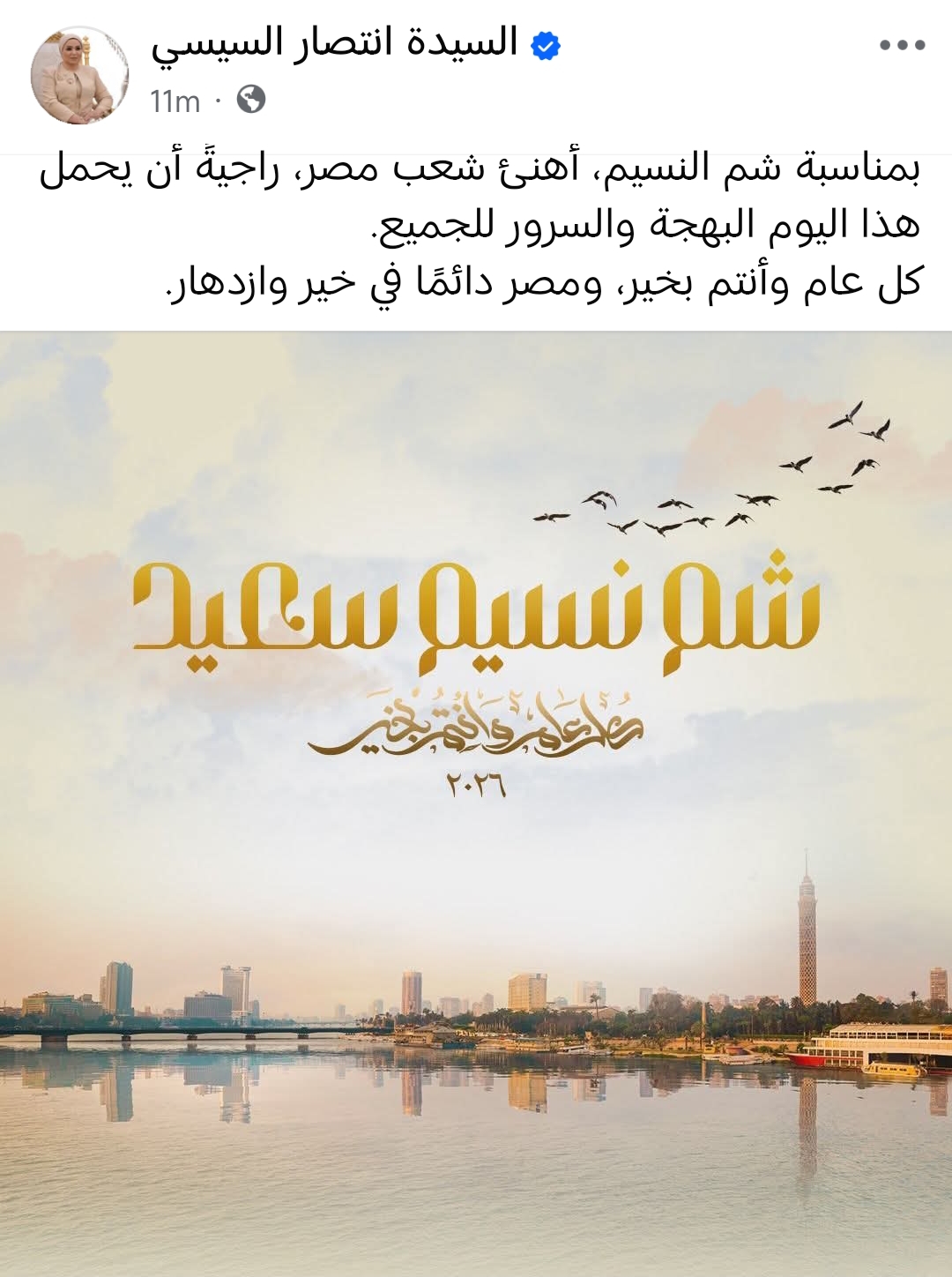Open السيدة انتصار السيسي profile picture
Image resolution: width=952 pixels, height=1277 pixels.
79,76
